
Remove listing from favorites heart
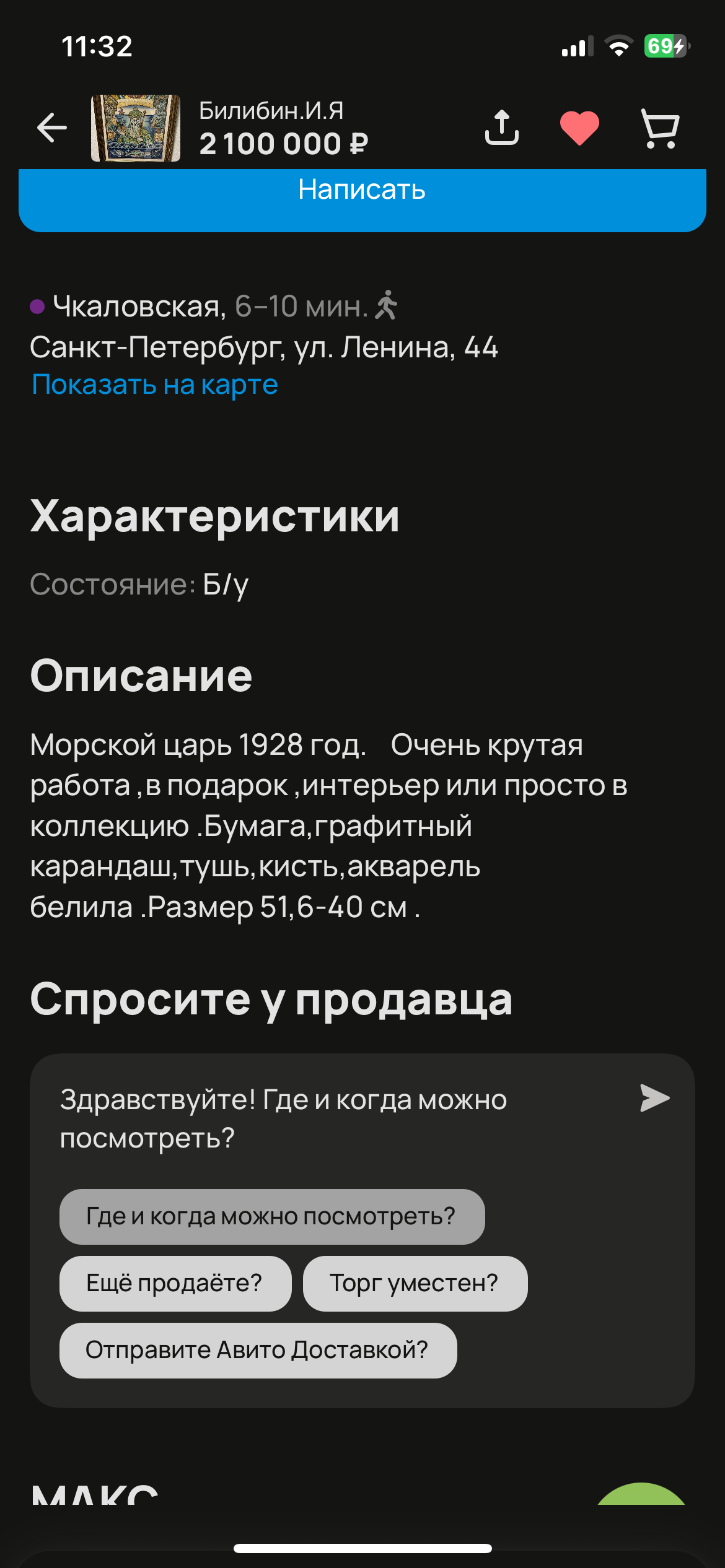coord(579,128)
